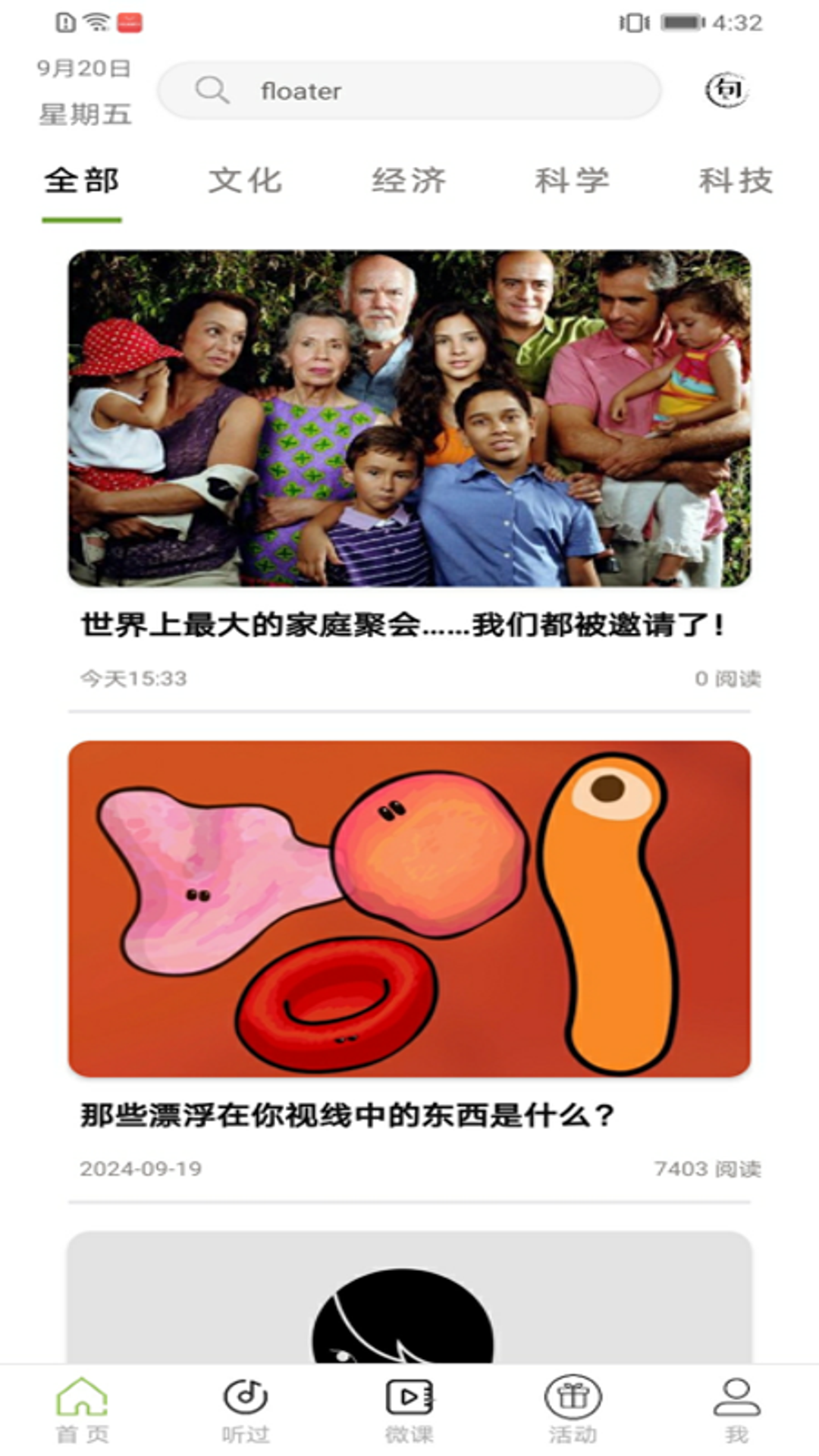Switch to the 经济 tab
Screen dimensions: 819x1456
pyautogui.click(x=409, y=182)
